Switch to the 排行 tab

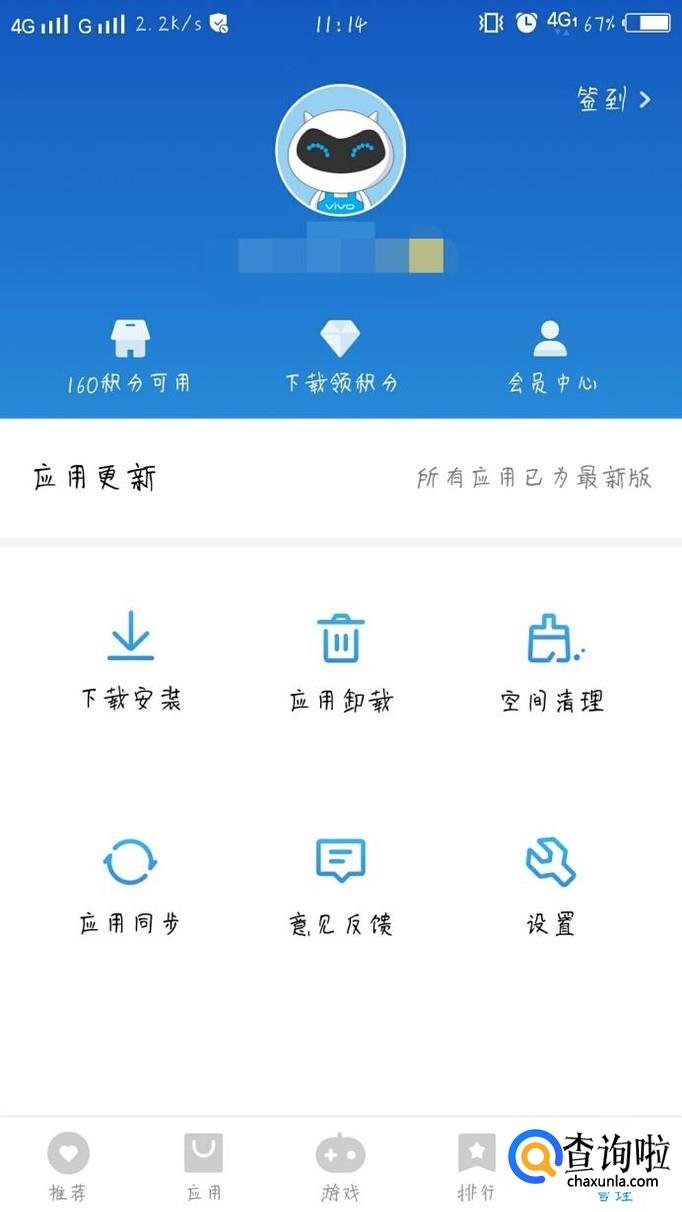pos(476,1166)
